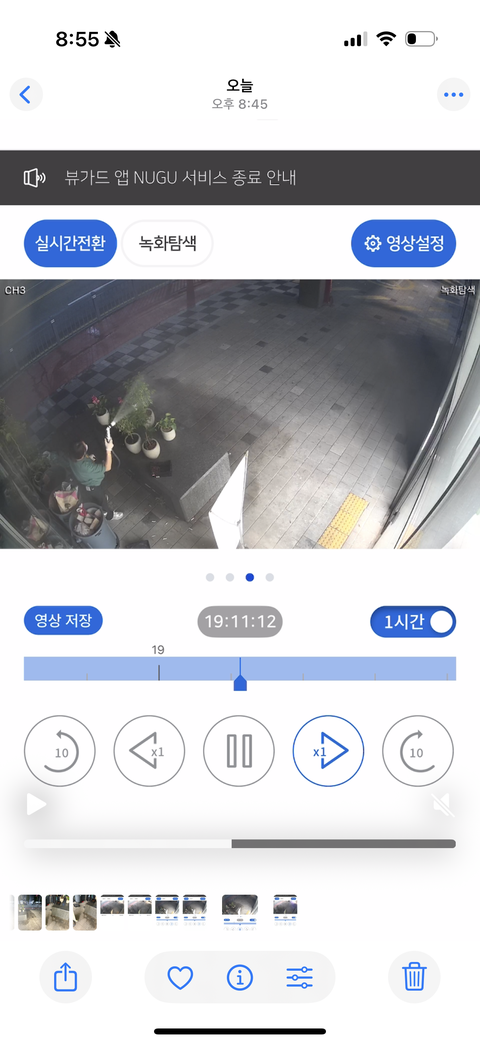480x1044 pixels.
Task: Play the video with the white play icon
Action: (x=36, y=804)
